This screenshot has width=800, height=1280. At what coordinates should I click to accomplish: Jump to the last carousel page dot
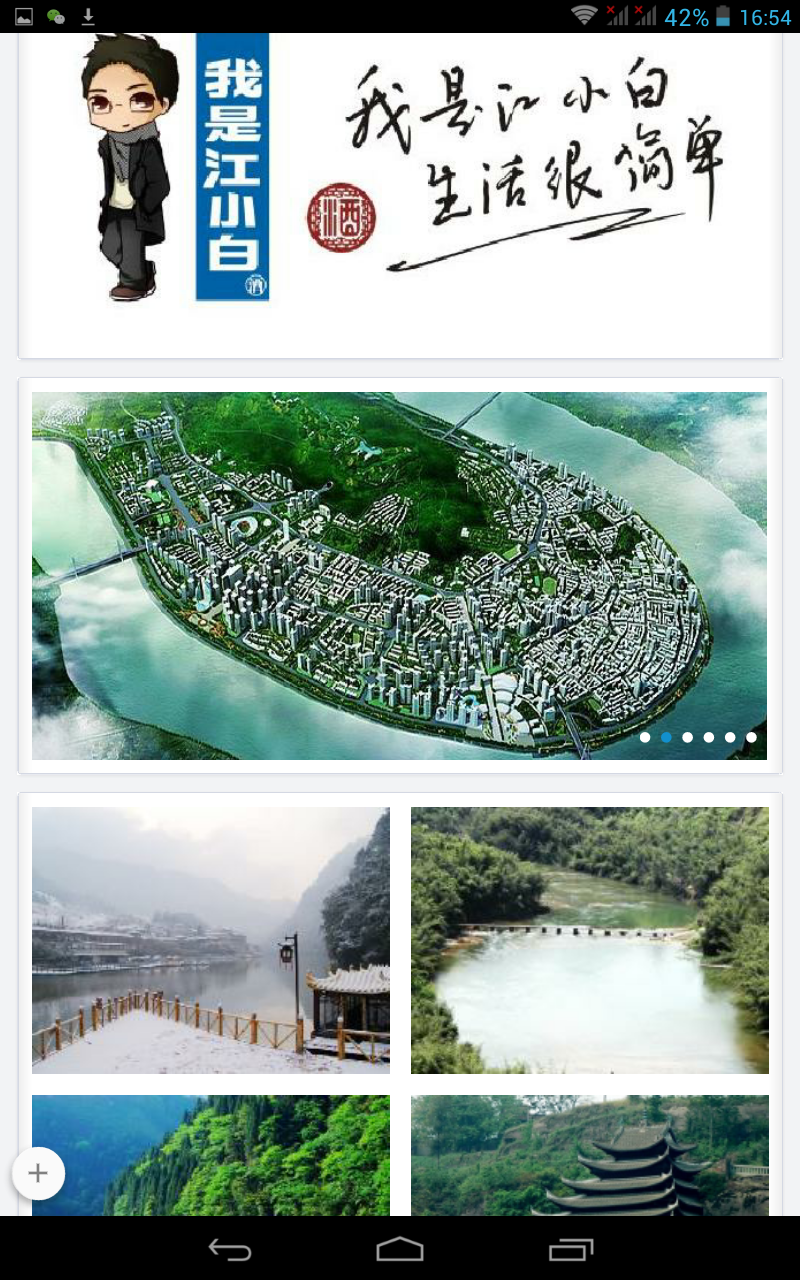(x=751, y=737)
